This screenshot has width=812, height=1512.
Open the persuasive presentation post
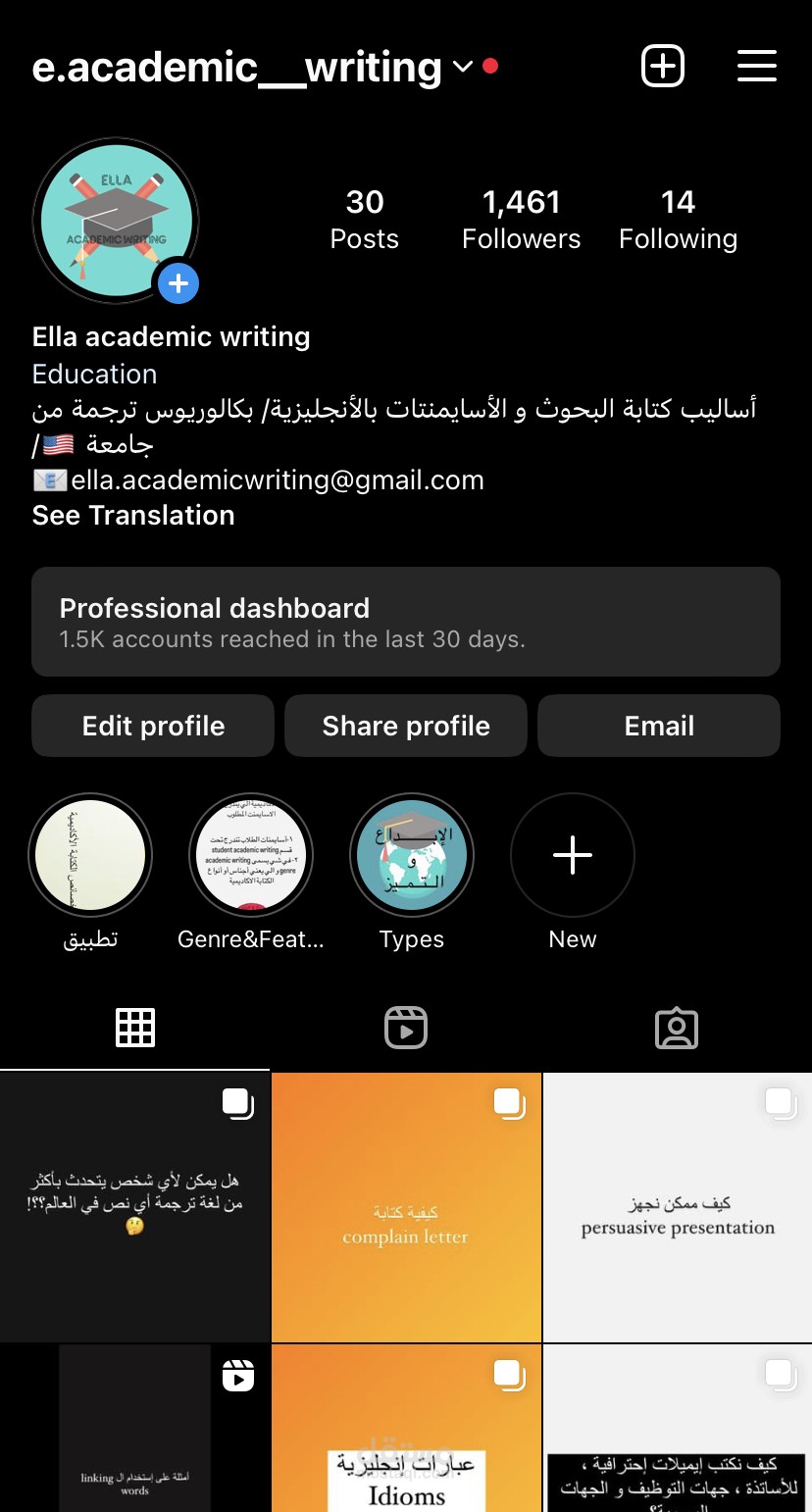click(678, 1207)
